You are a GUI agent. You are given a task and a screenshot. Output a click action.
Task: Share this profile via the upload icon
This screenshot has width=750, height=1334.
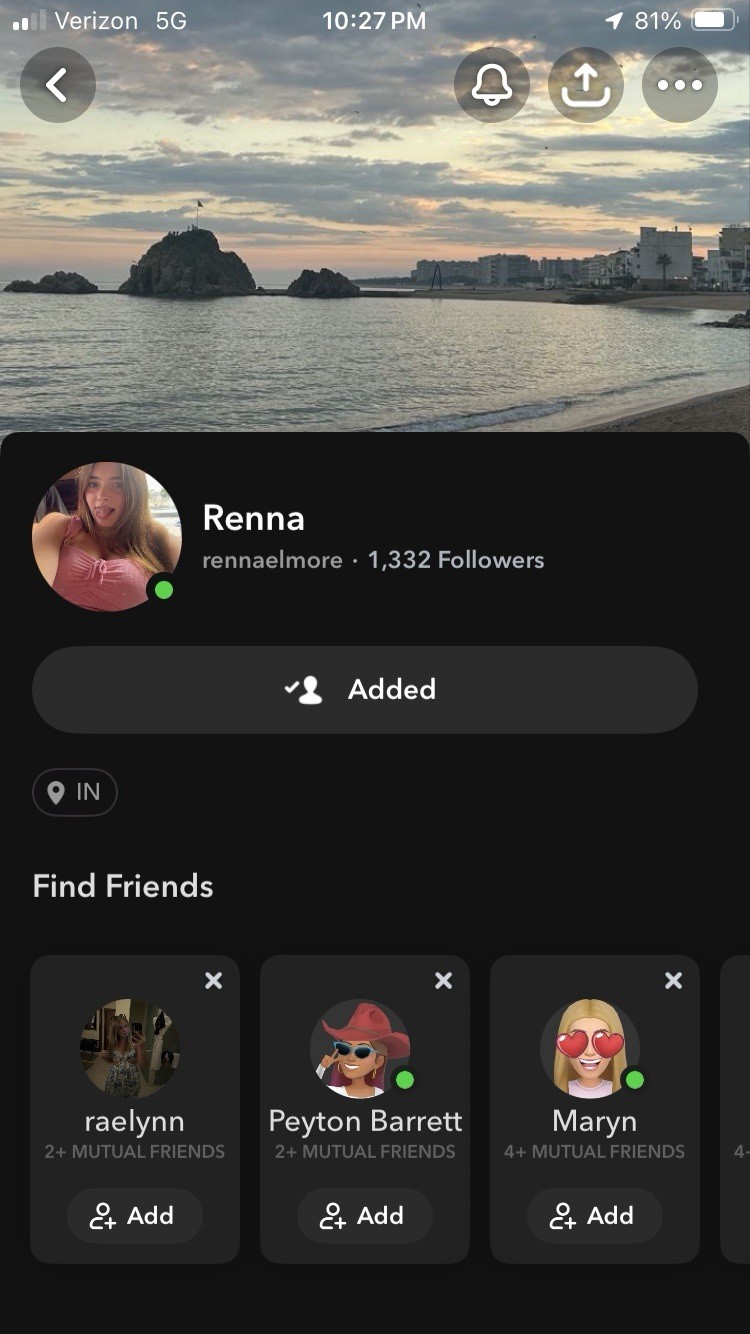[586, 85]
